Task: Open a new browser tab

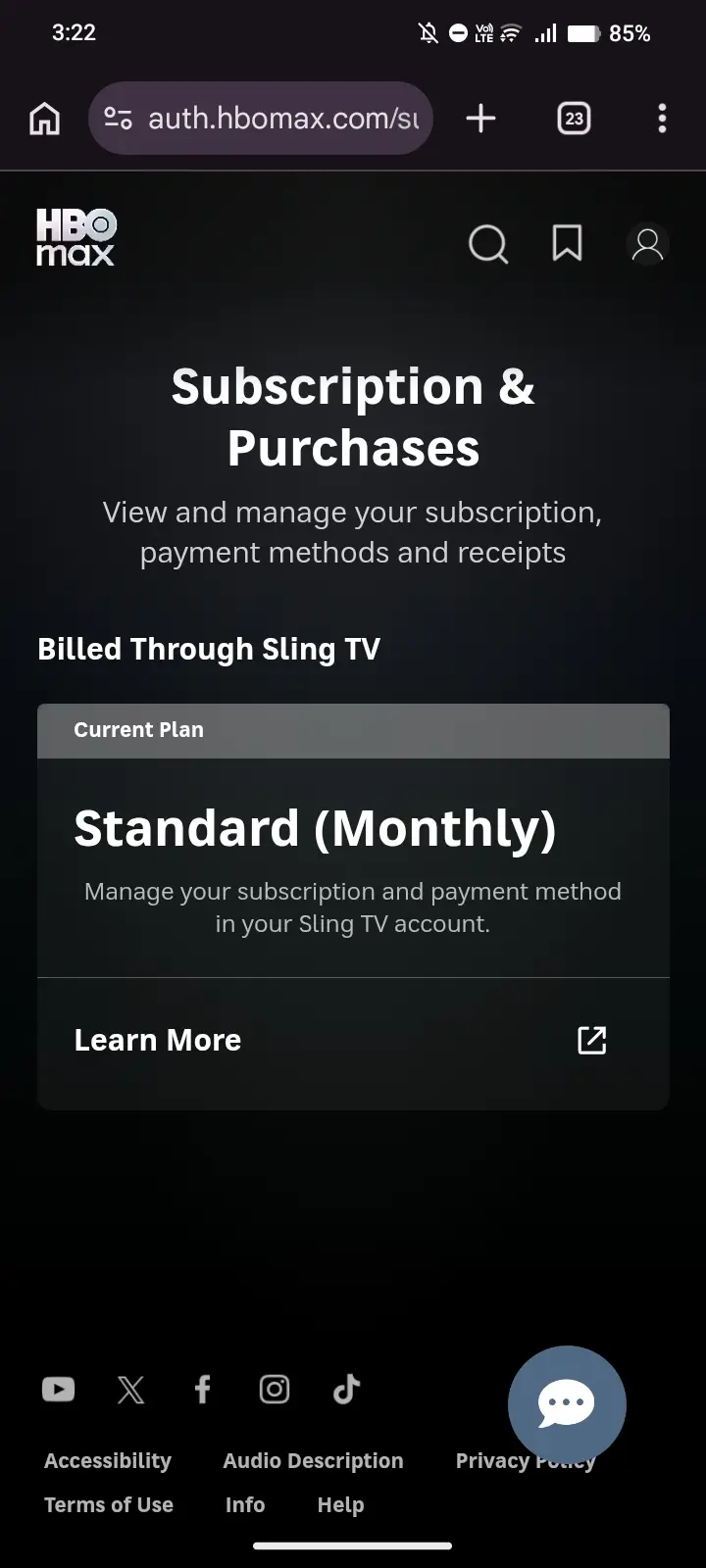Action: 480,119
